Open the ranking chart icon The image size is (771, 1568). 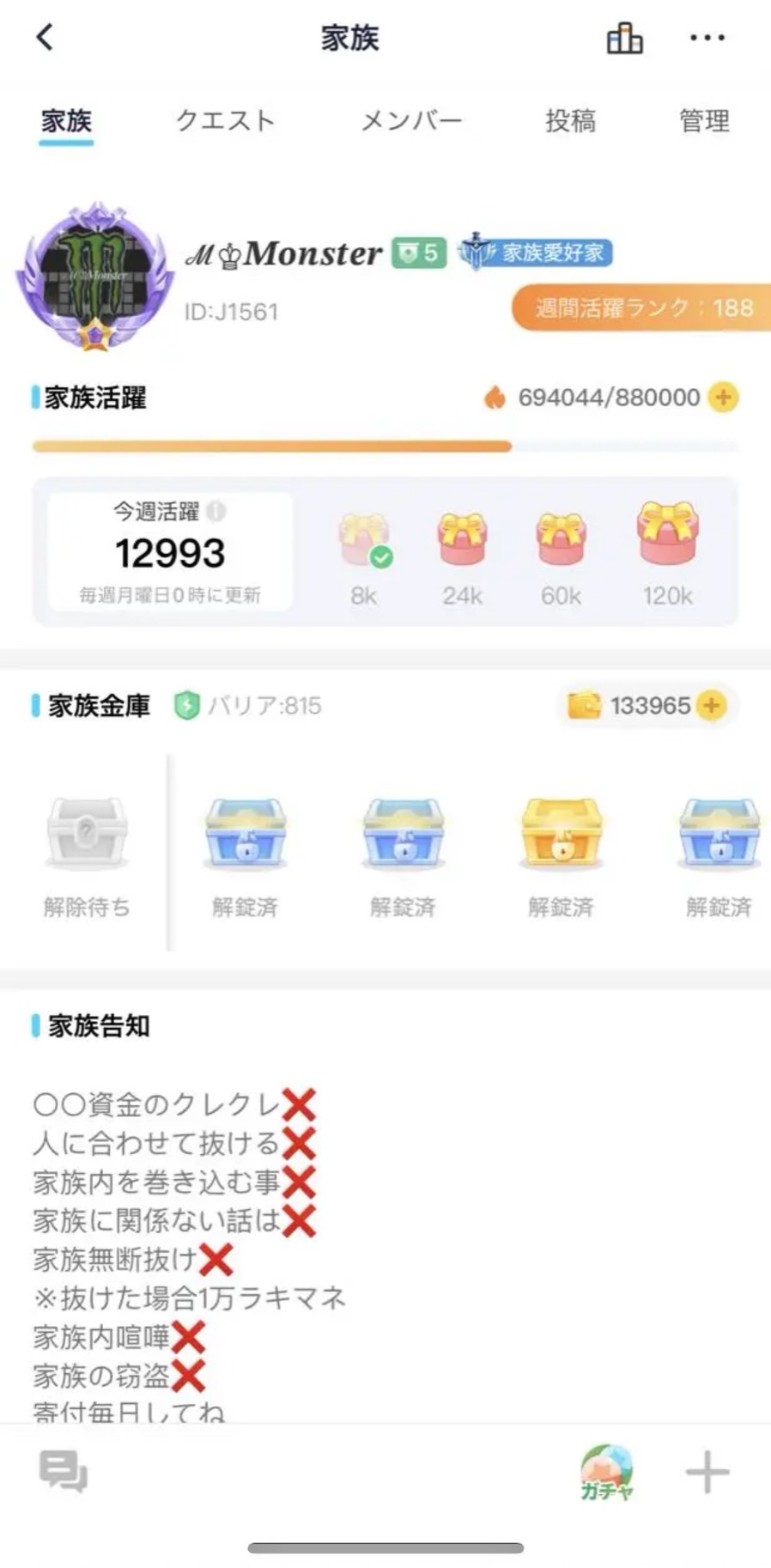tap(624, 38)
